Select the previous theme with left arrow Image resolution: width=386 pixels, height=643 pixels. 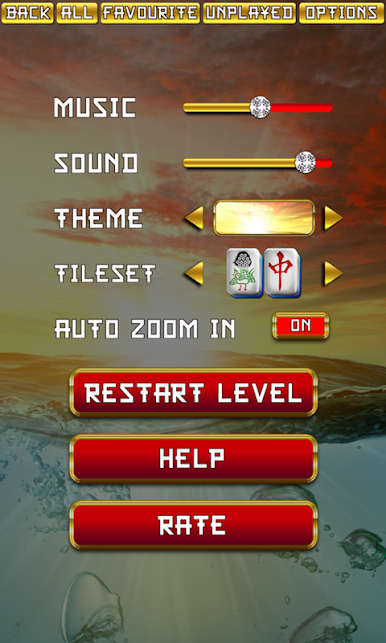[194, 218]
